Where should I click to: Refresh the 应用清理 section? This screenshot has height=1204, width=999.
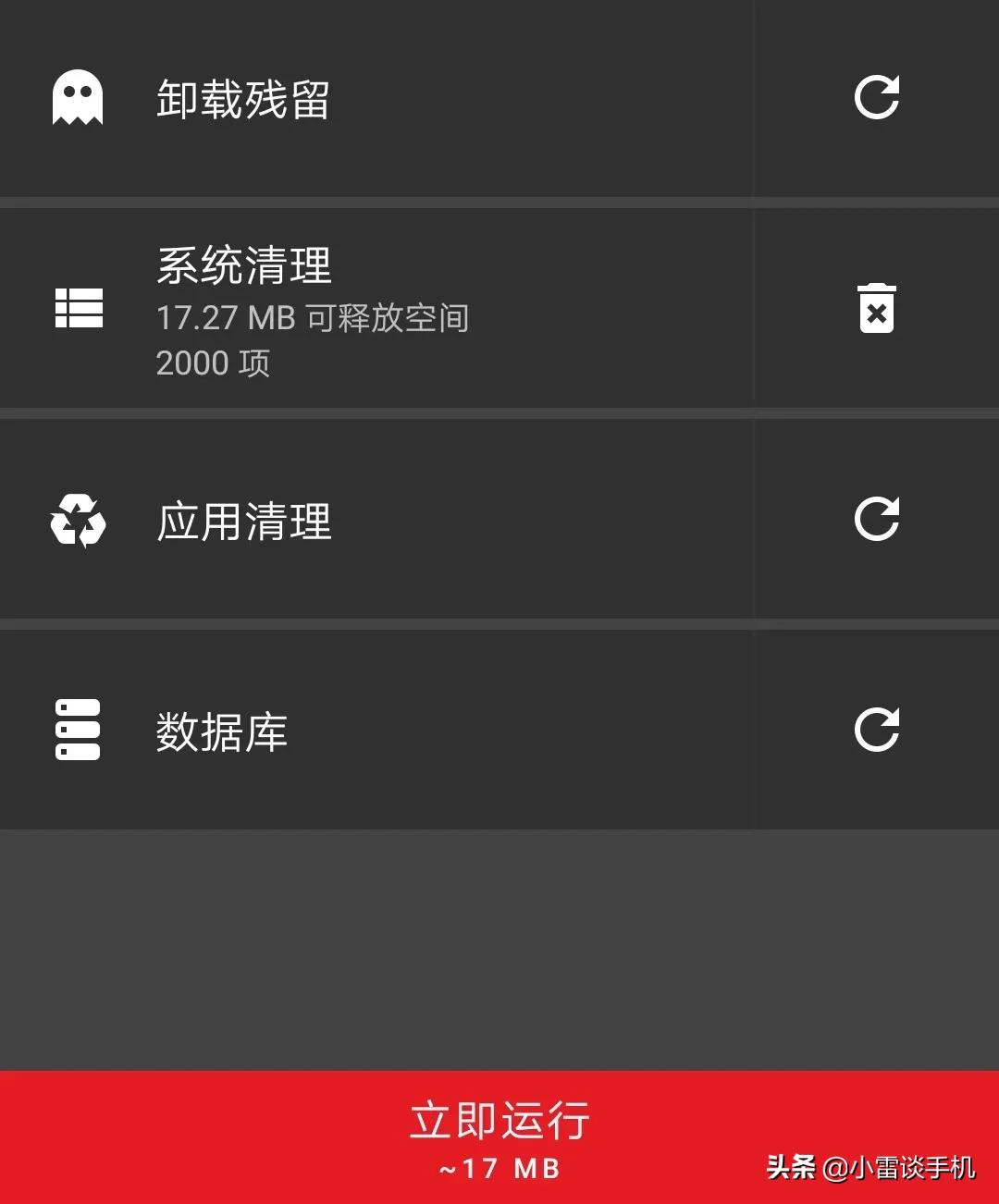tap(877, 518)
